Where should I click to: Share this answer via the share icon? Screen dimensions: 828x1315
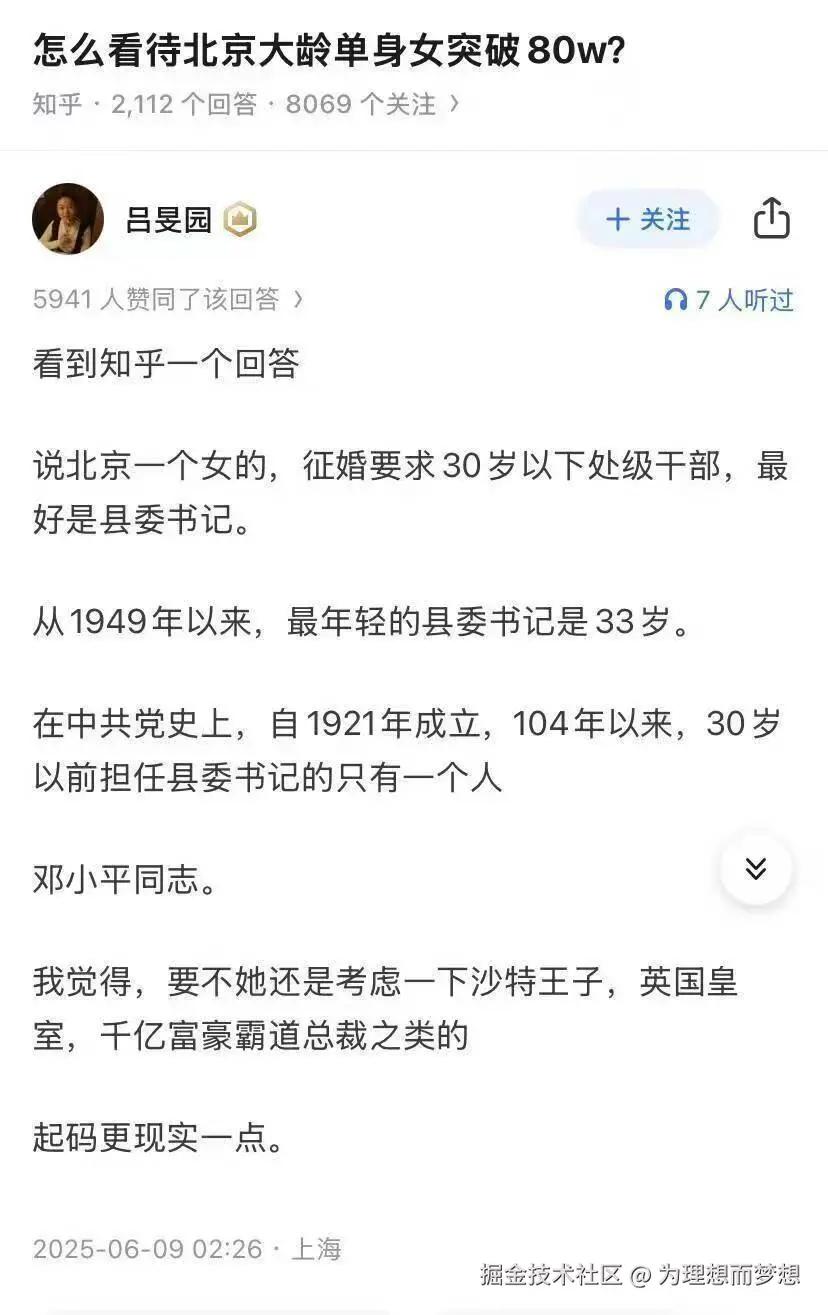[x=771, y=219]
